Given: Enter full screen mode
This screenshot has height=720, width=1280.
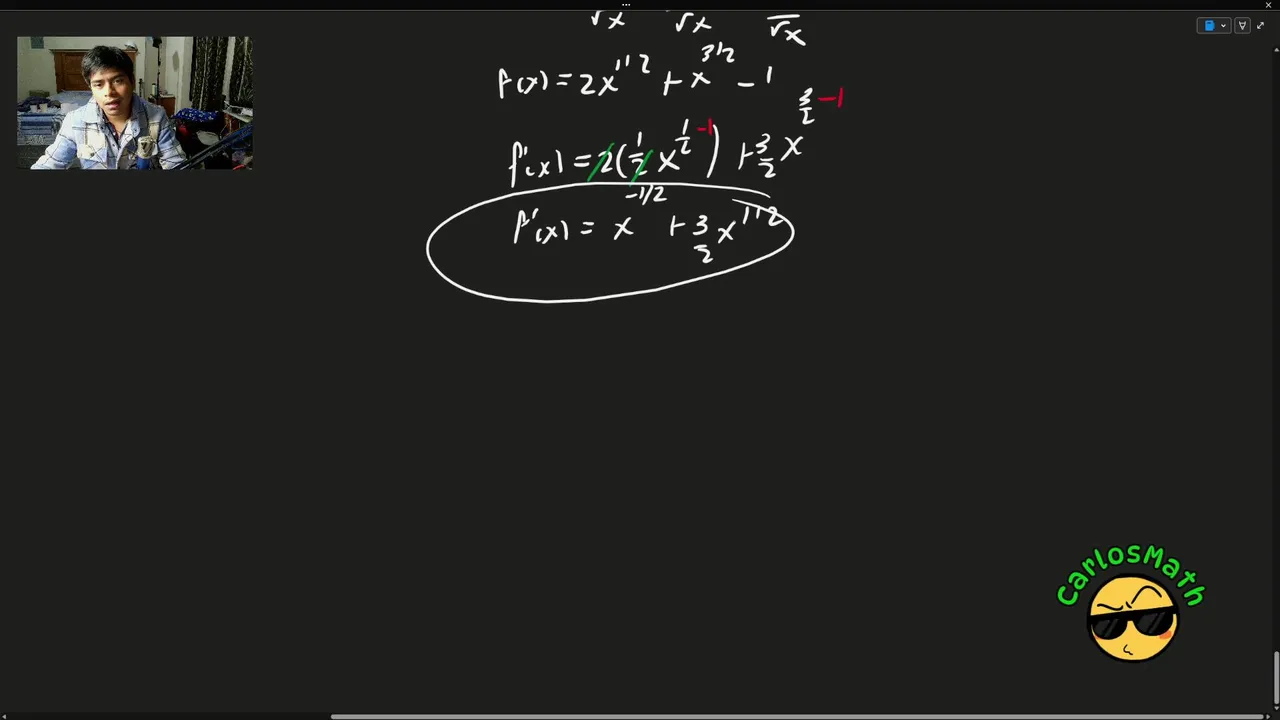Looking at the screenshot, I should click(x=1260, y=26).
